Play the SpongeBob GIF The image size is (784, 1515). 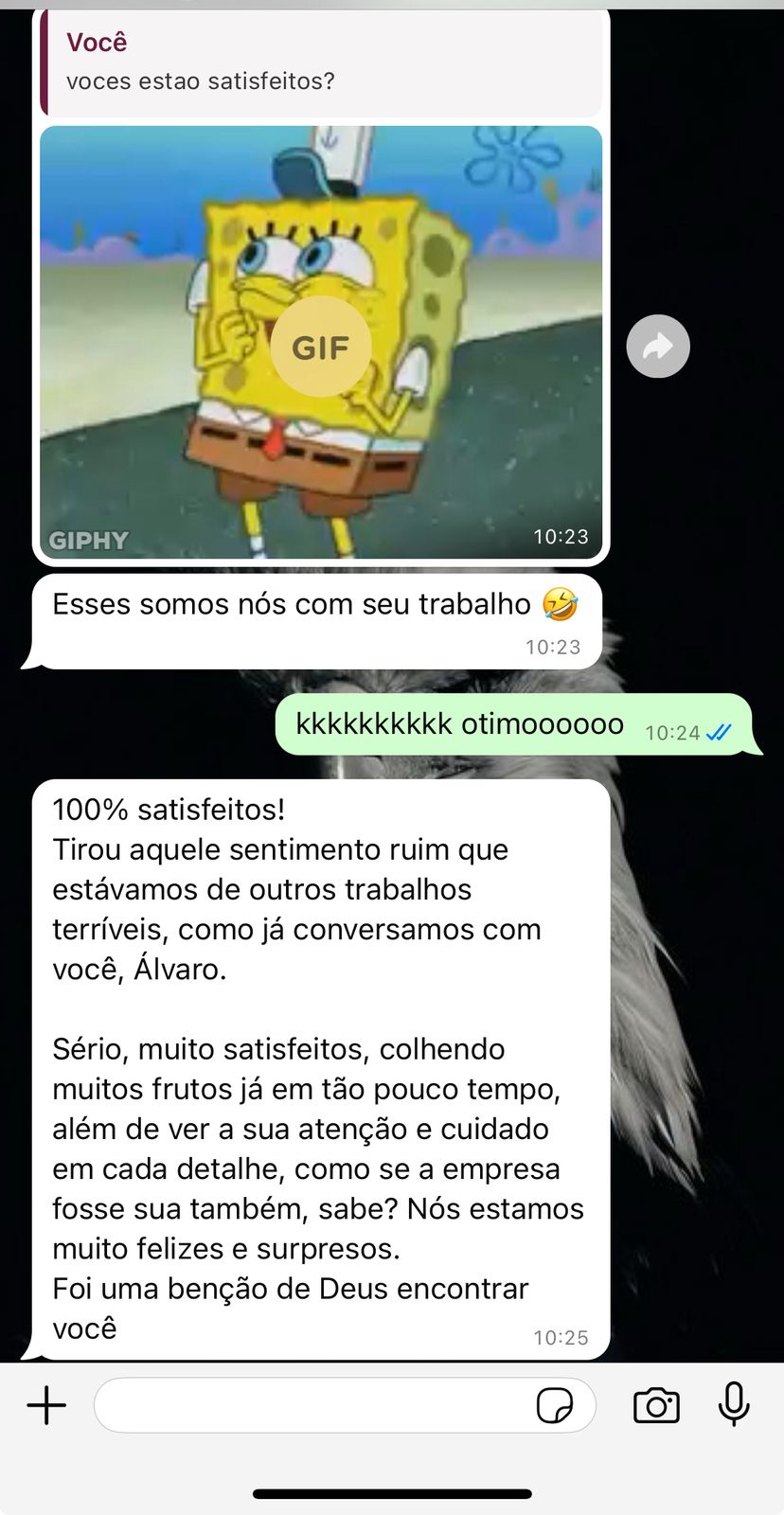pos(320,347)
